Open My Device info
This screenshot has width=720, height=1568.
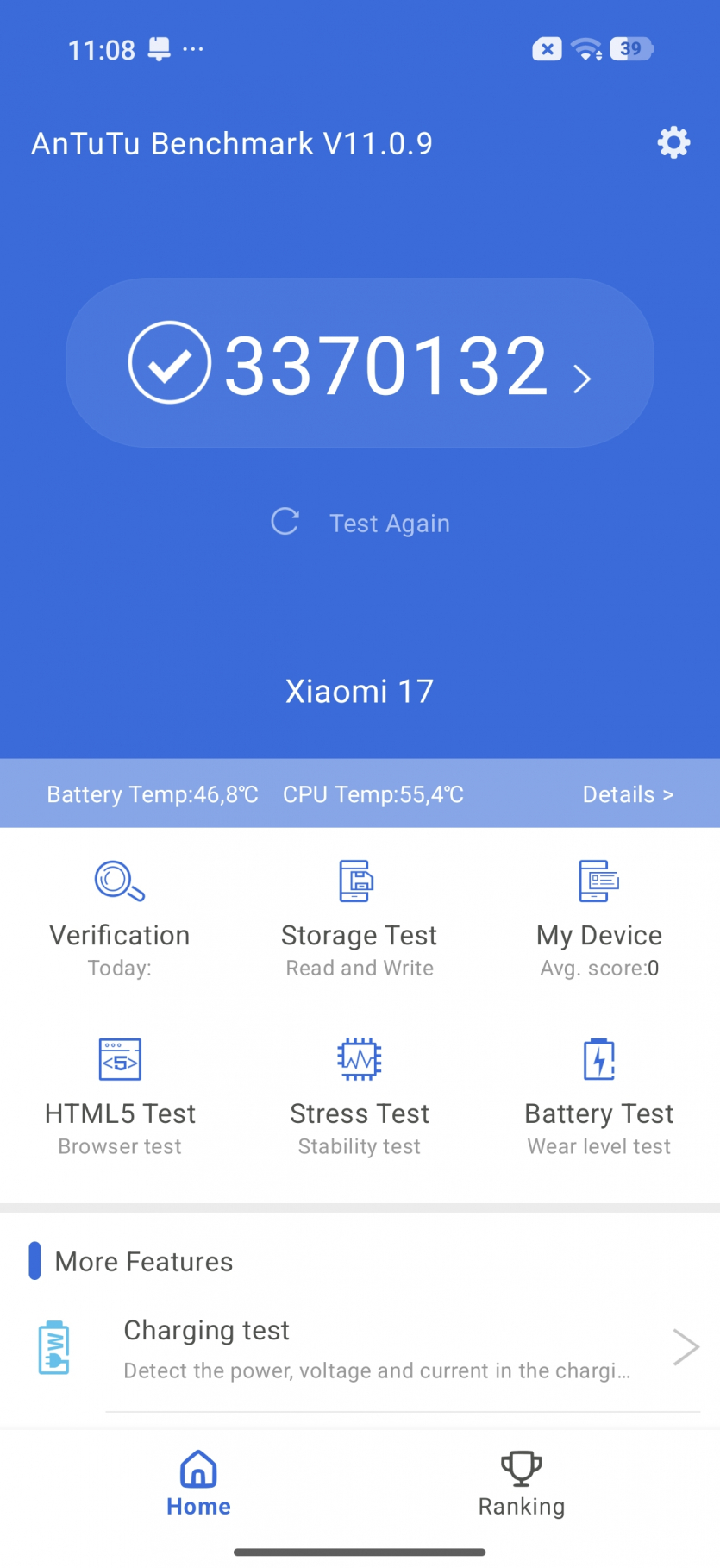599,918
